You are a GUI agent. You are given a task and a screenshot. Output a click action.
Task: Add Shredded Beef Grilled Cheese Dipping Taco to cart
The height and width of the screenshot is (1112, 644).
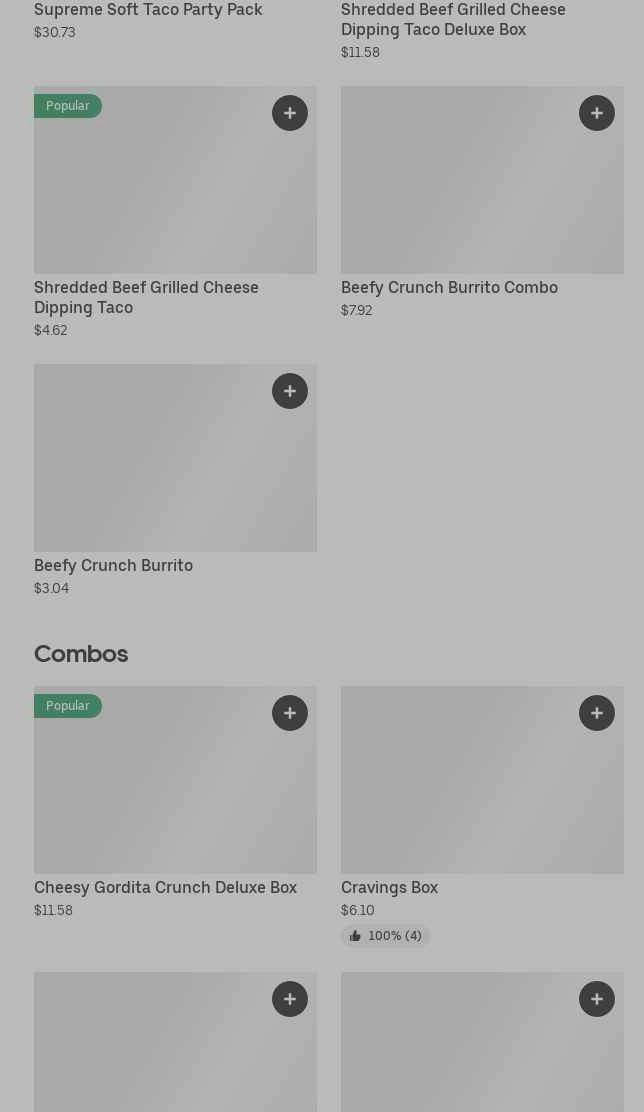[290, 113]
